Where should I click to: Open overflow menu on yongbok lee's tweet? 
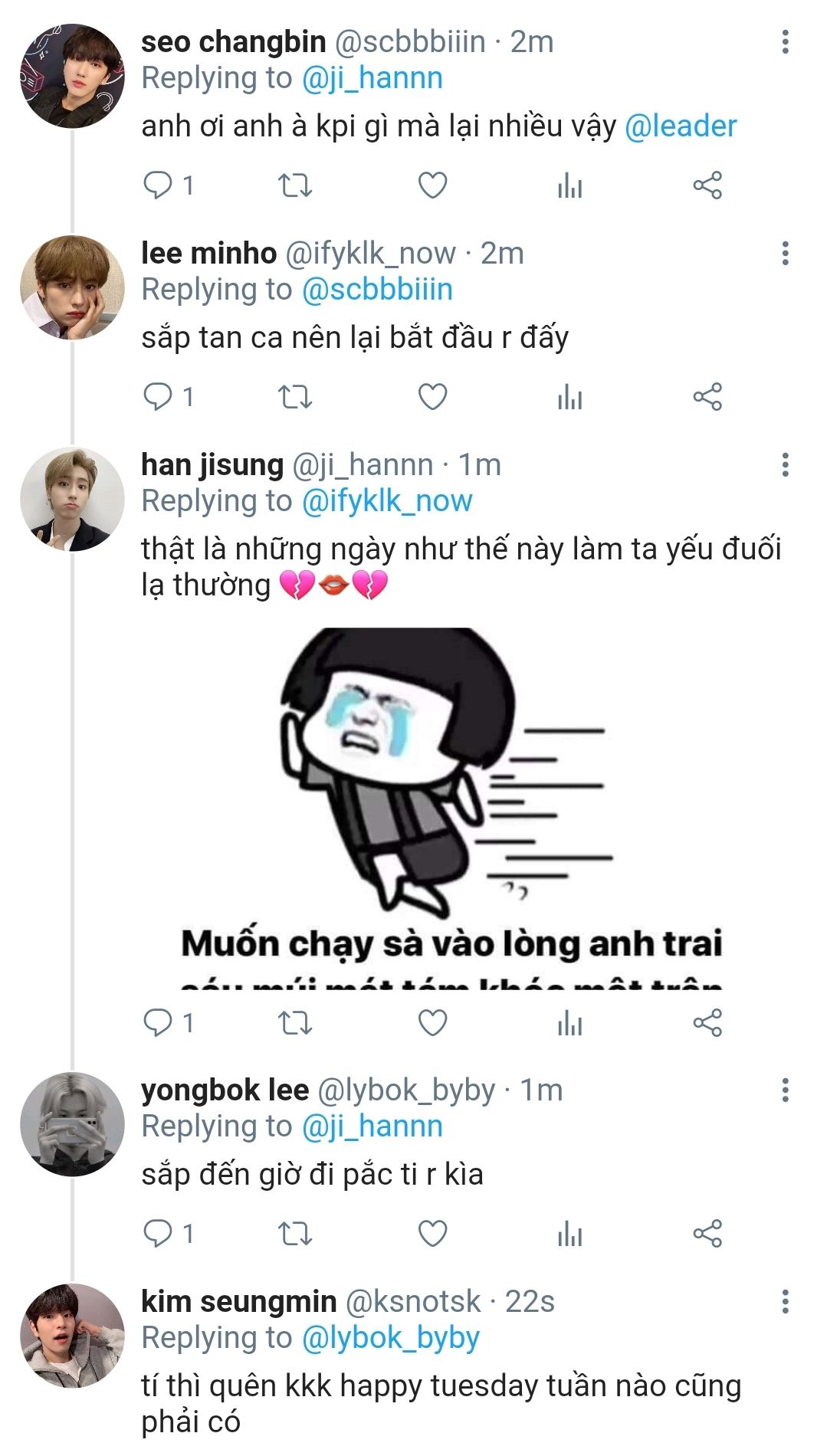(x=785, y=1090)
